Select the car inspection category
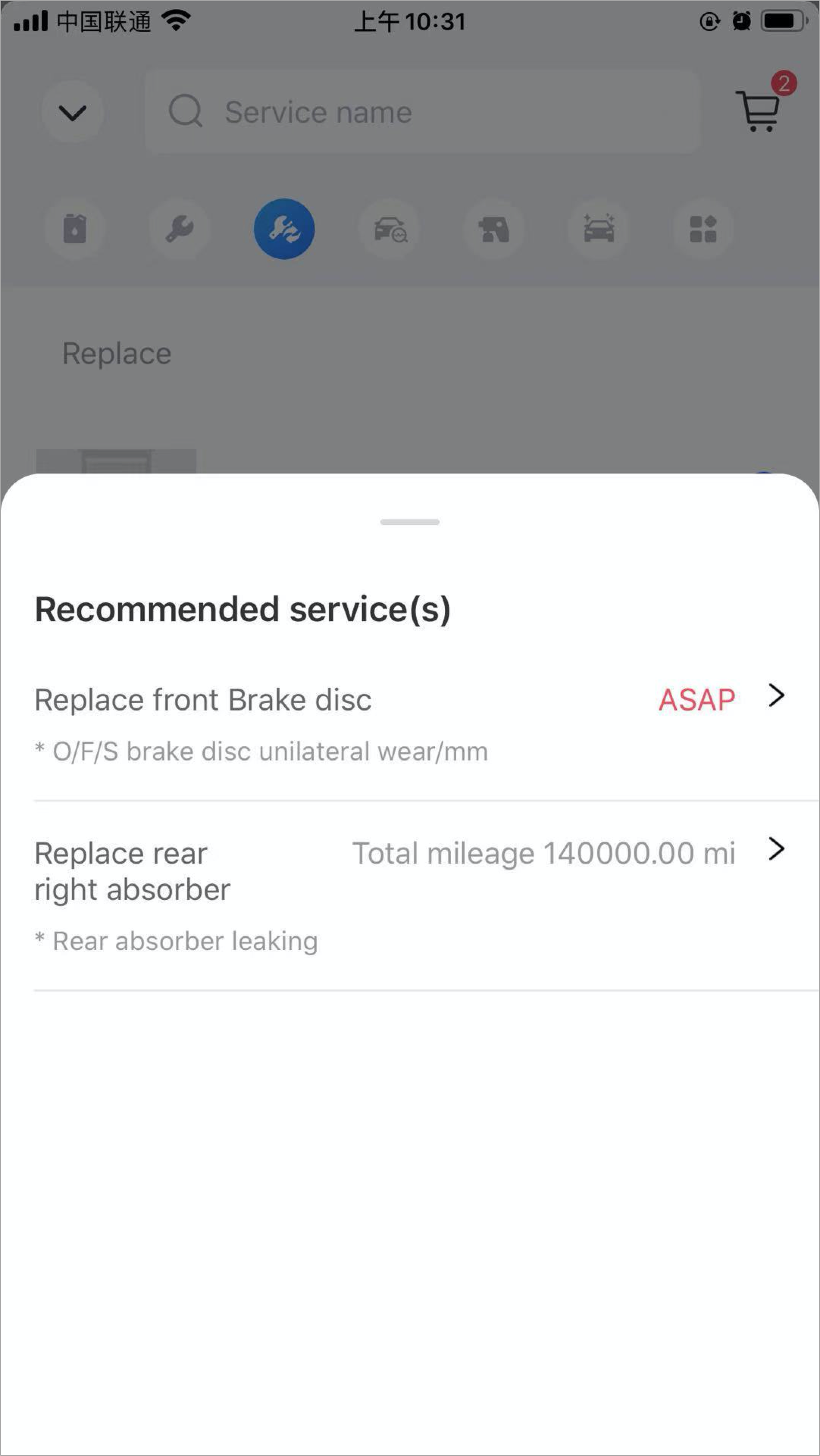This screenshot has height=1456, width=820. (x=390, y=229)
